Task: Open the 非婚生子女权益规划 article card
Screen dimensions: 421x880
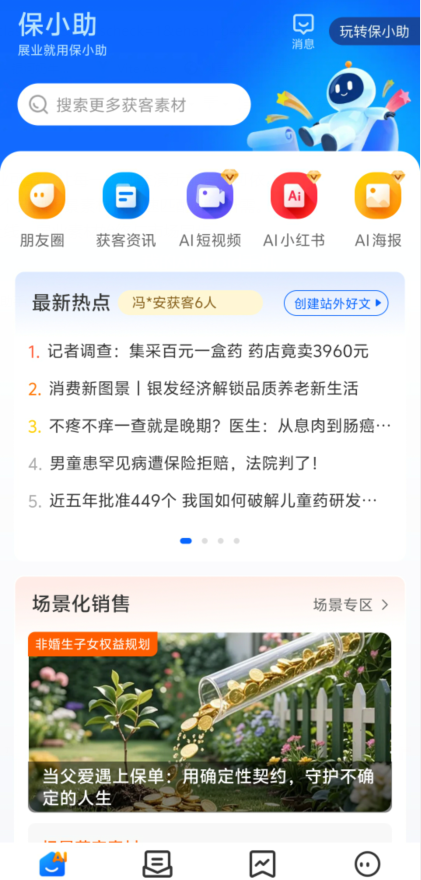Action: click(x=210, y=722)
